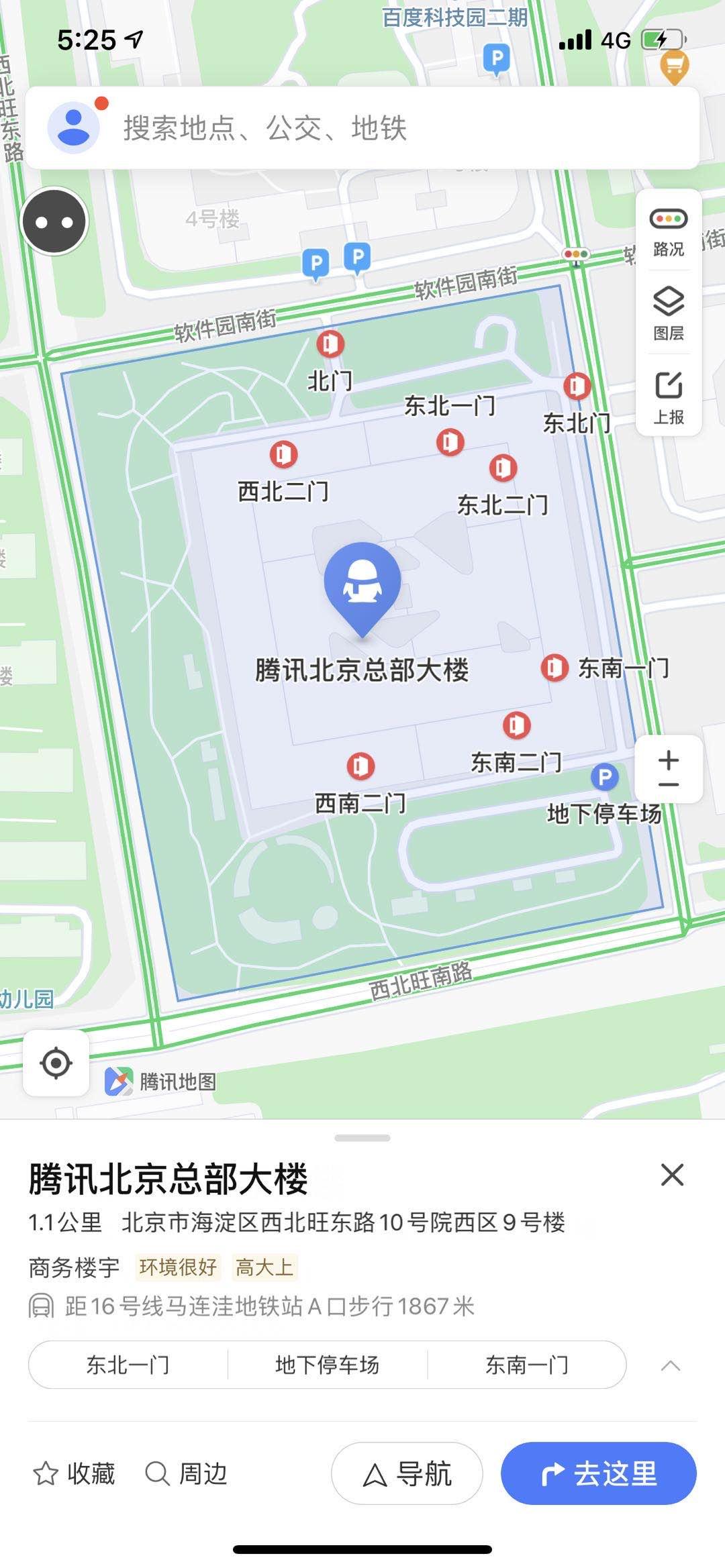Image resolution: width=725 pixels, height=1568 pixels.
Task: Select the 北门 gate marker on map
Action: point(330,344)
